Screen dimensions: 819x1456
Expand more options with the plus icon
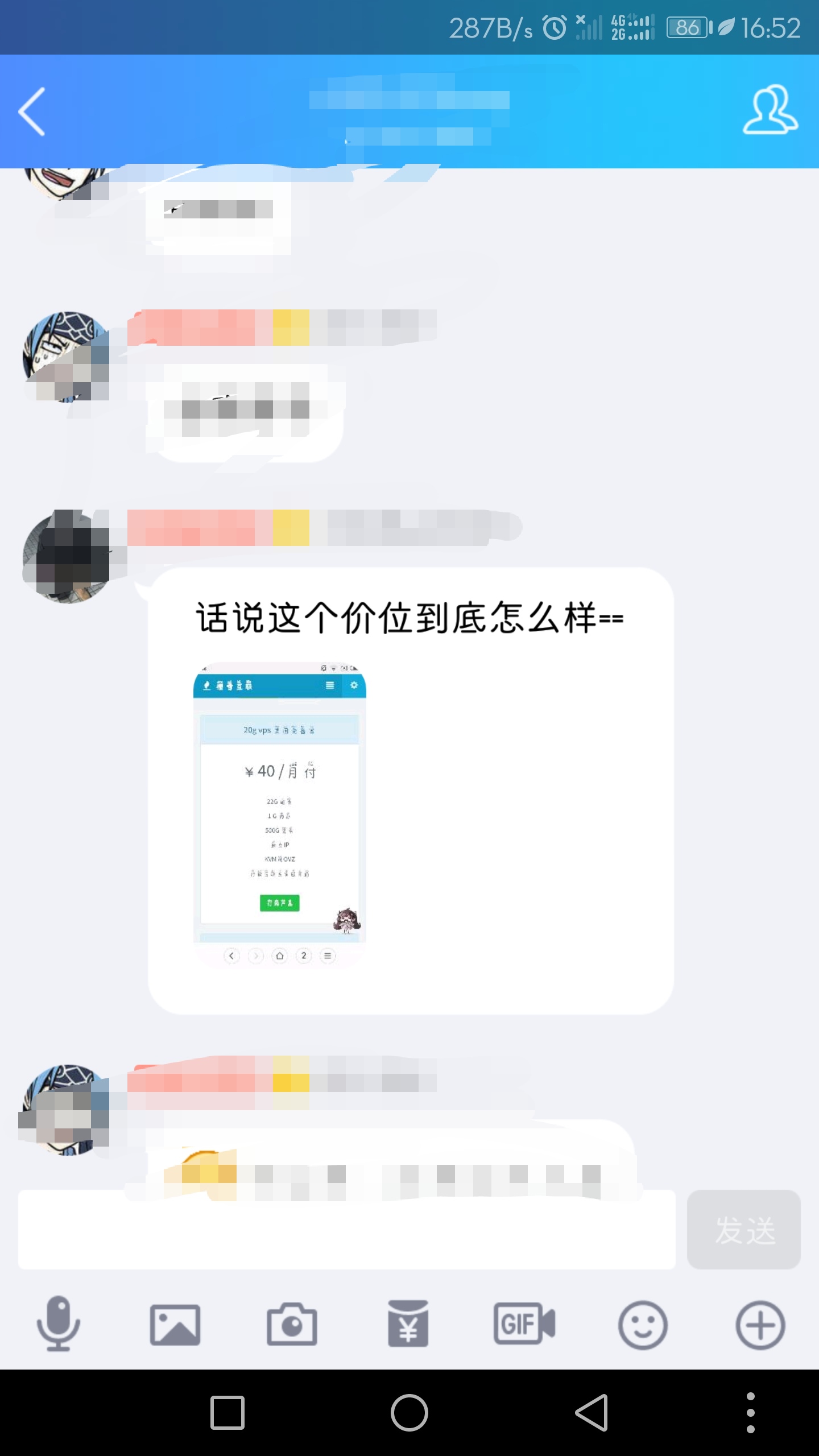[760, 1325]
